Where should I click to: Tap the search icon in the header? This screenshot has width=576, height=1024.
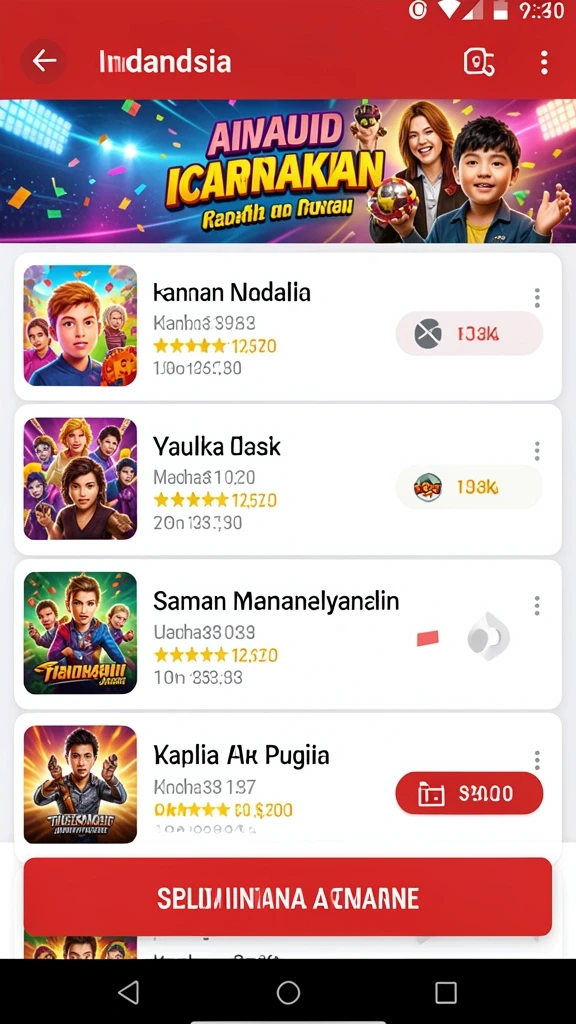point(479,62)
